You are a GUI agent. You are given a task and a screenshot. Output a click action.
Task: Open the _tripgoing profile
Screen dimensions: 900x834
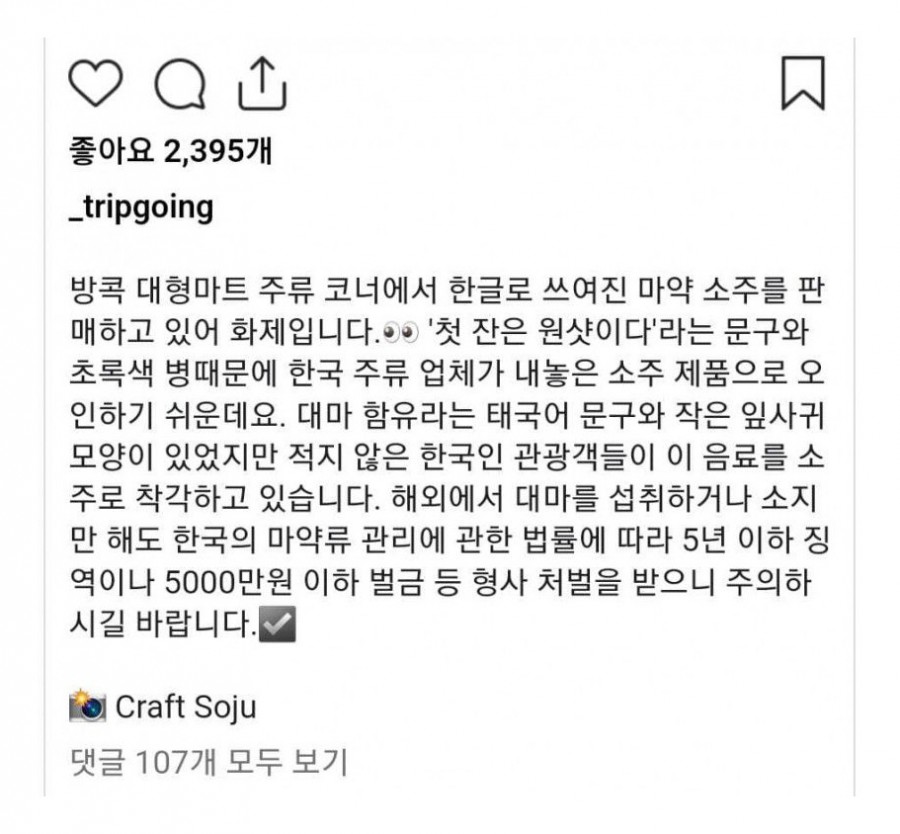(x=141, y=208)
